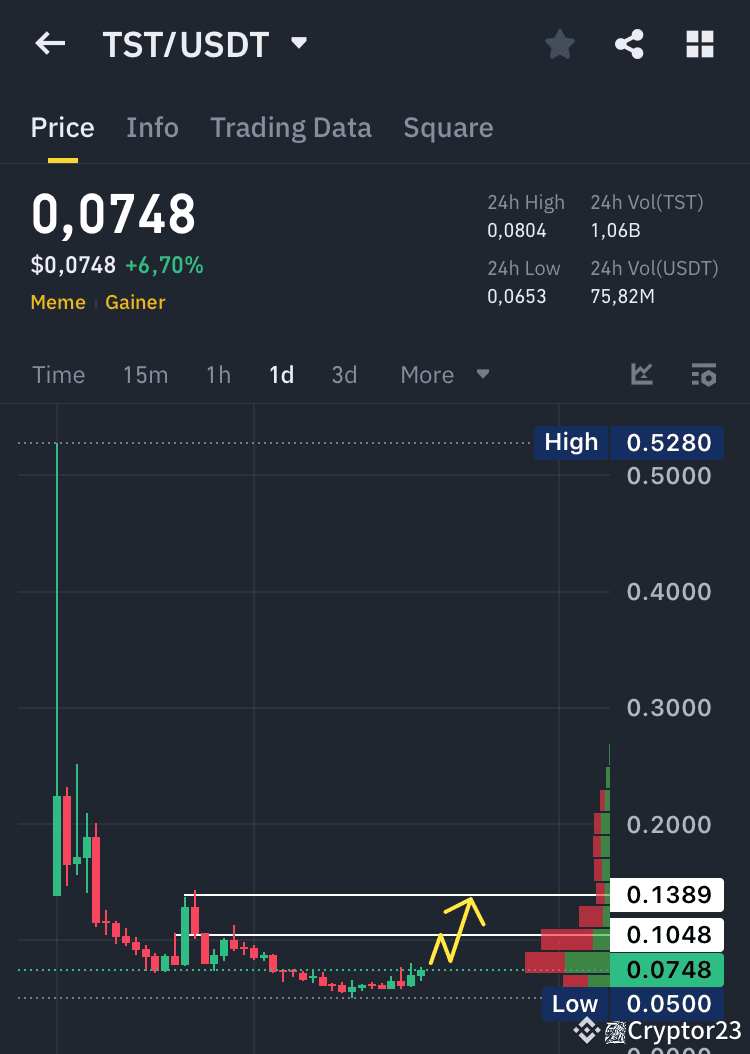The height and width of the screenshot is (1054, 750).
Task: Activate the 3d chart interval
Action: click(344, 375)
